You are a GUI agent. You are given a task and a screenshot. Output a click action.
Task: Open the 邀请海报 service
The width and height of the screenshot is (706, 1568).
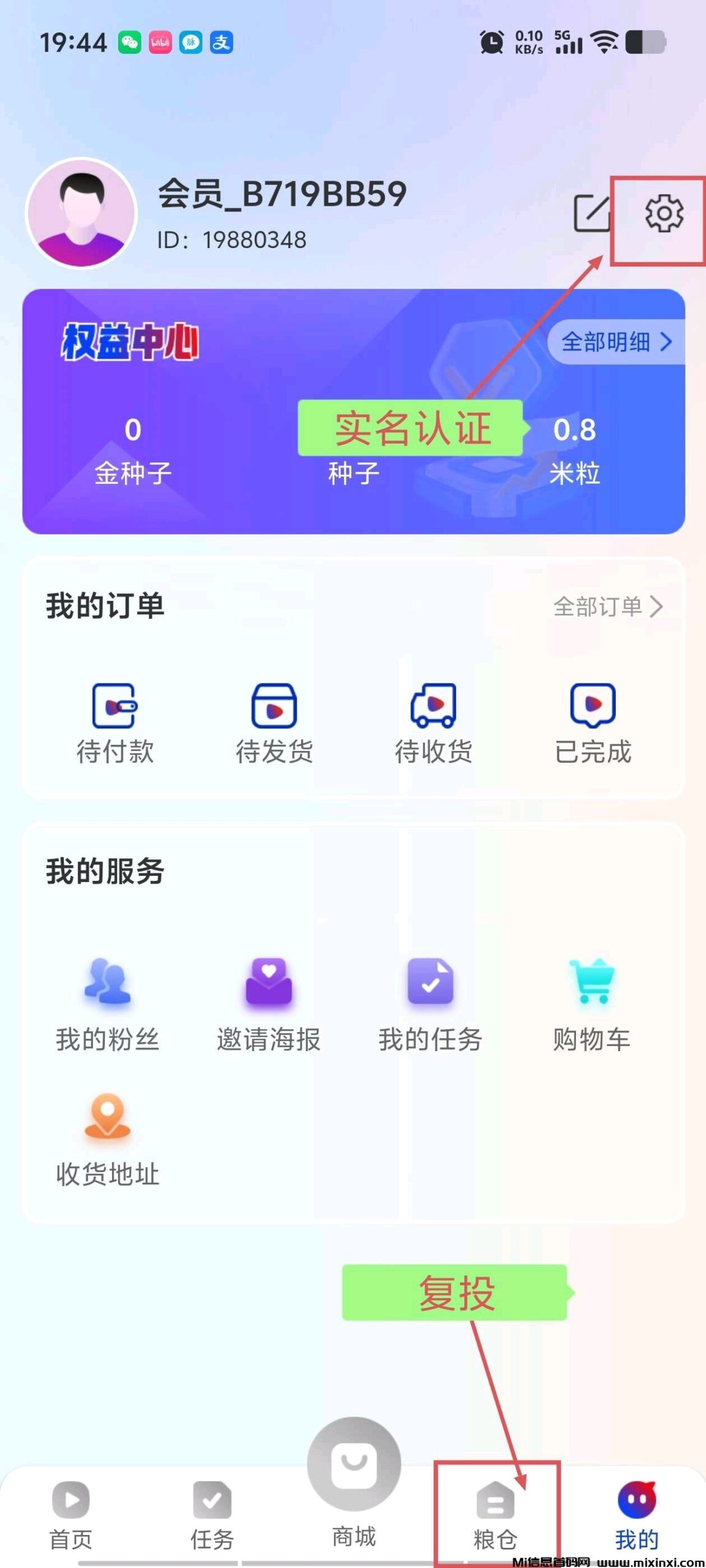[268, 1005]
